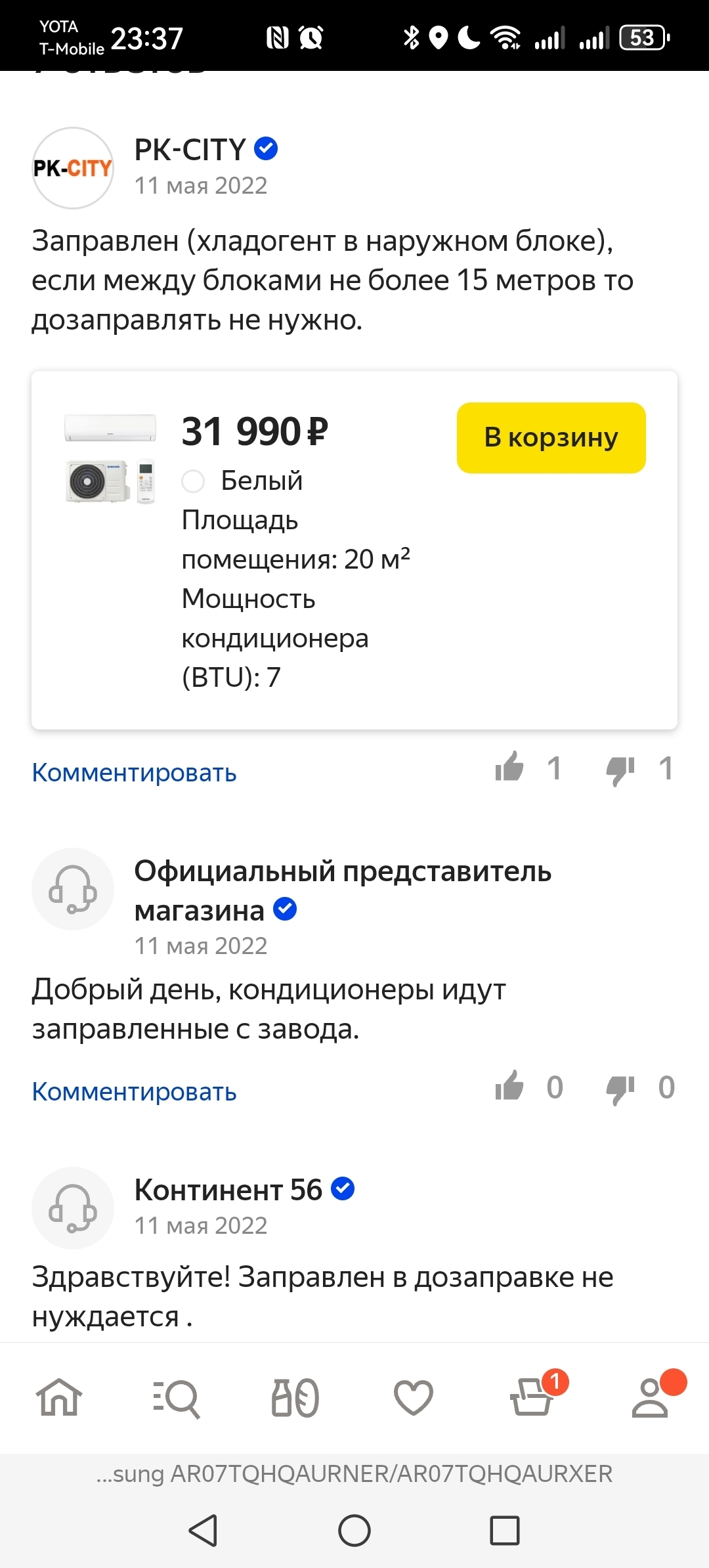Like PK-CITY's answer
The height and width of the screenshot is (1568, 709).
tap(509, 768)
